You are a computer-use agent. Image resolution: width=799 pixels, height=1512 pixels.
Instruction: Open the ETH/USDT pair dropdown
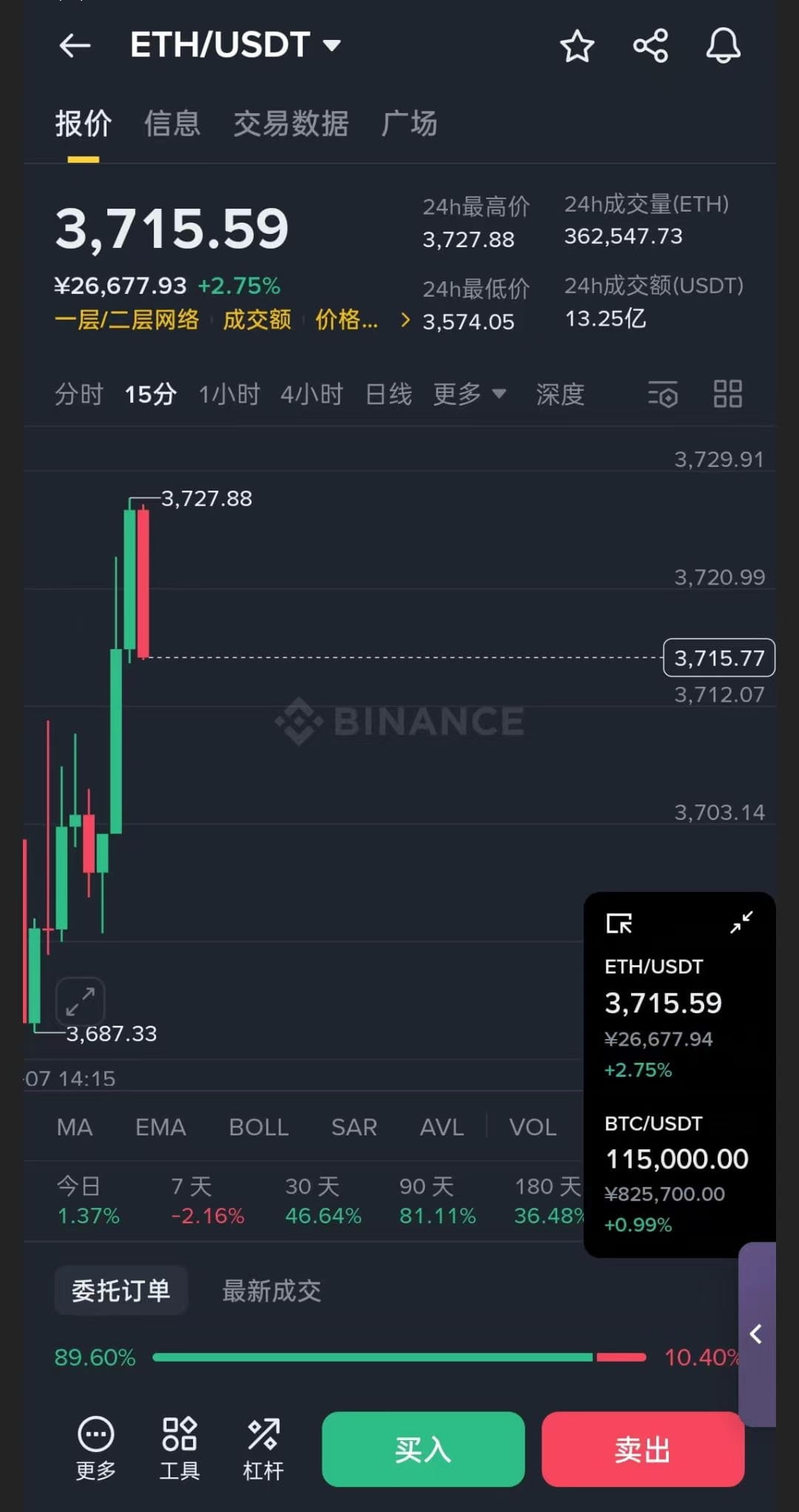tap(235, 45)
